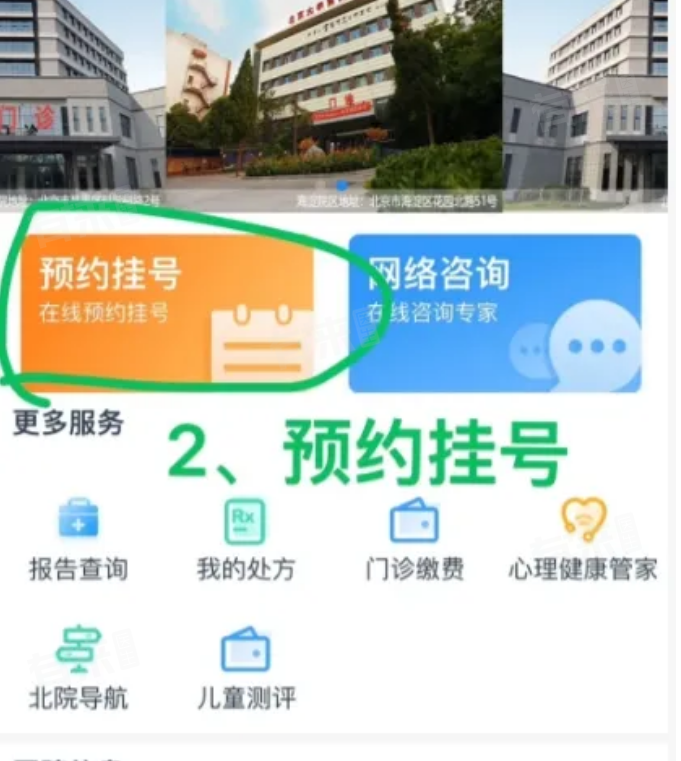The width and height of the screenshot is (681, 761).
Task: Open 网络咨询 online expert consultation
Action: [495, 313]
